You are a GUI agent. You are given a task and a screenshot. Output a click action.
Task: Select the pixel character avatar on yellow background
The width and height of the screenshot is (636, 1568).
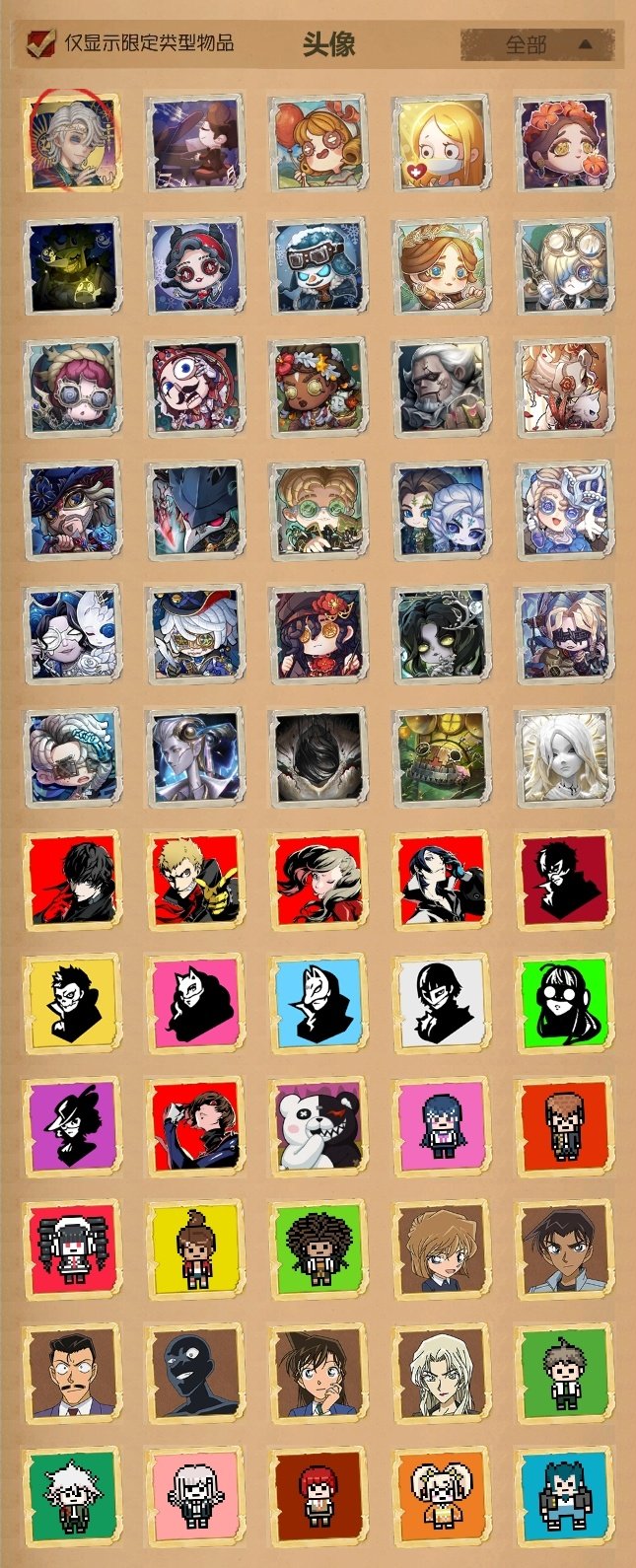195,1249
